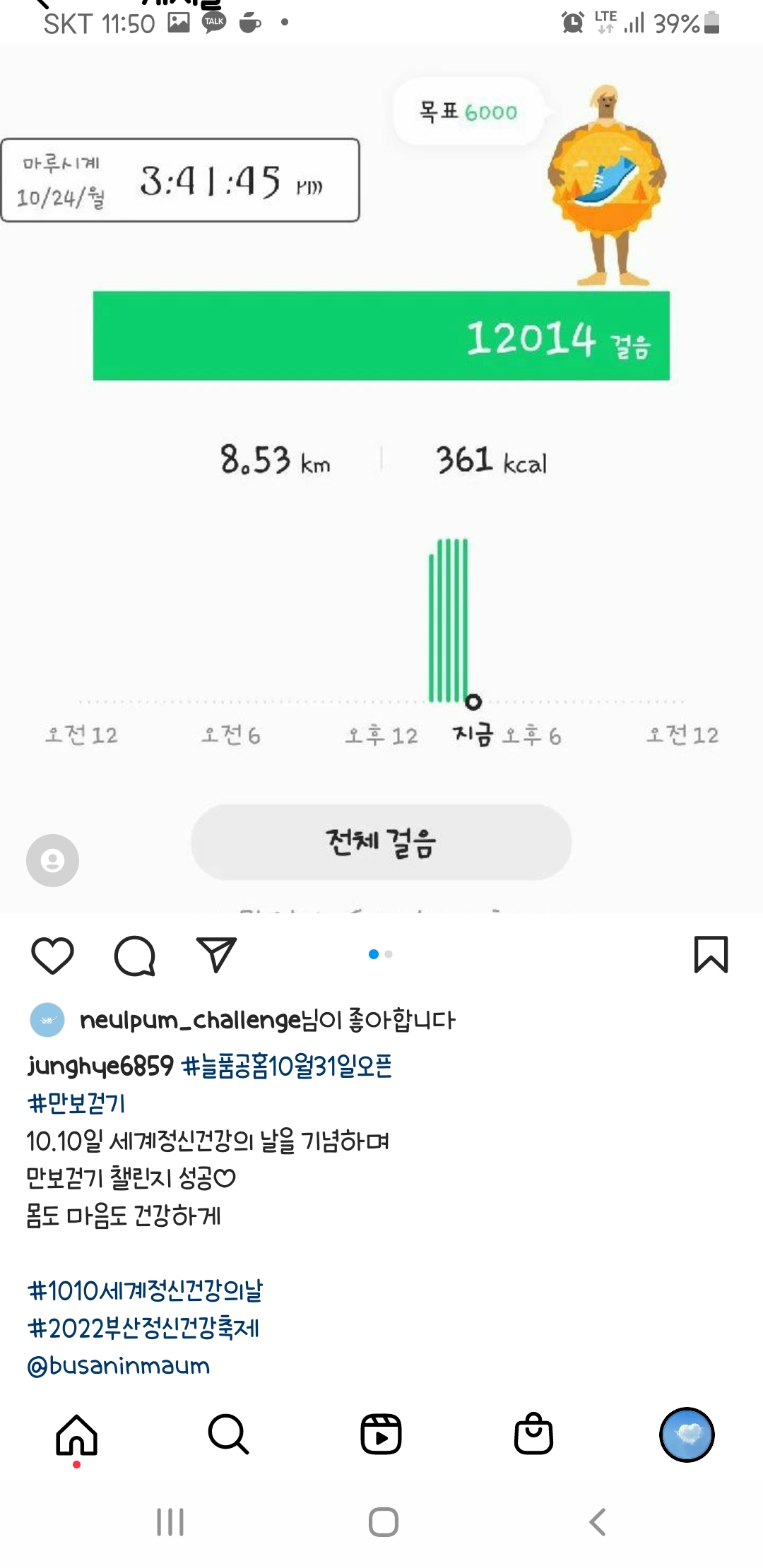Open hashtag #2022부산정신건강축제
763x1568 pixels.
tap(143, 1329)
